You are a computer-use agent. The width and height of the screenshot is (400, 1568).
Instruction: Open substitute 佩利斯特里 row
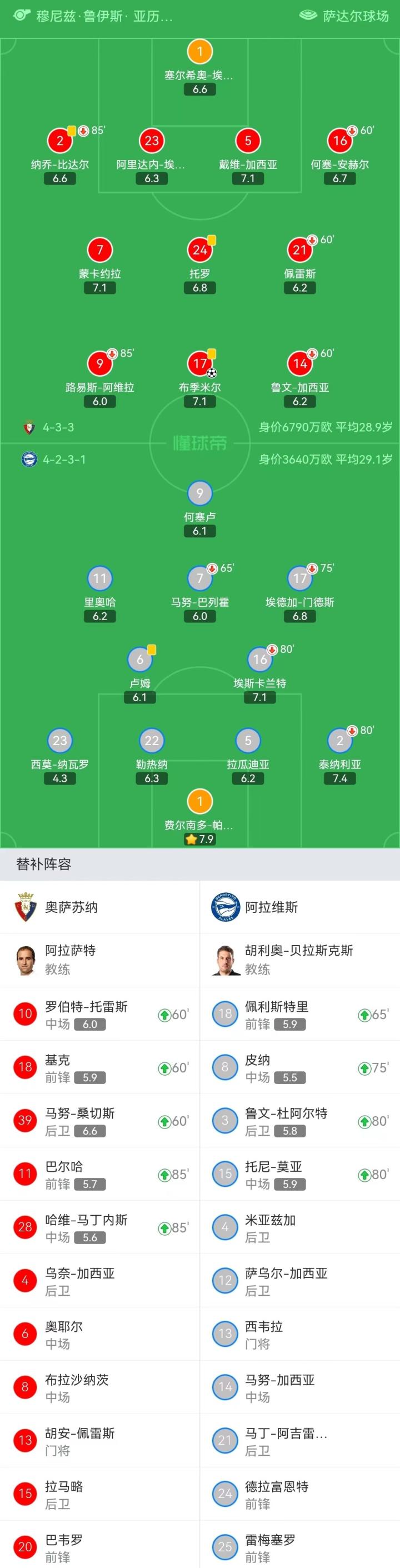coord(299,1014)
